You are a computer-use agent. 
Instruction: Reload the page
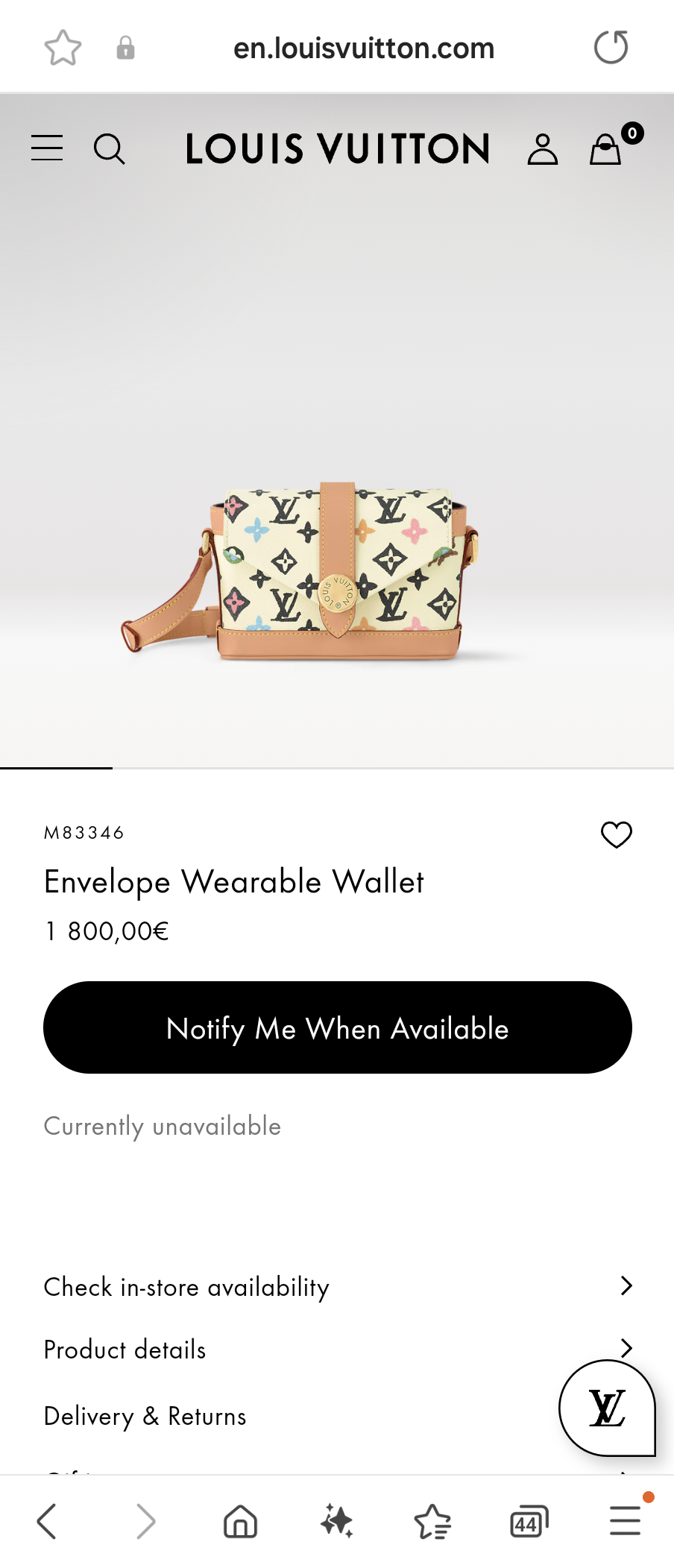(610, 46)
